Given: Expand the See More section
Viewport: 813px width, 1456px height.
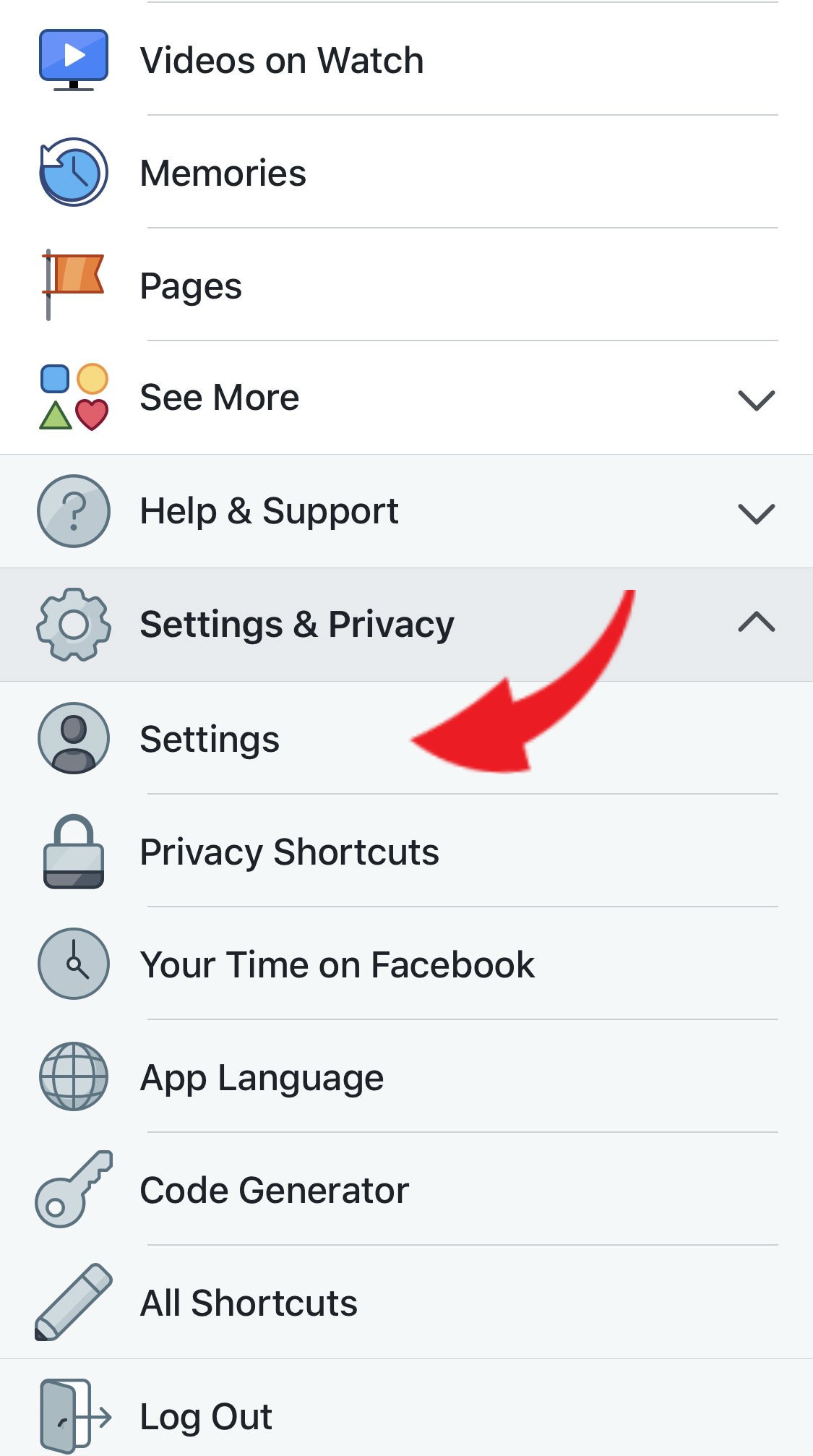Looking at the screenshot, I should coord(406,398).
